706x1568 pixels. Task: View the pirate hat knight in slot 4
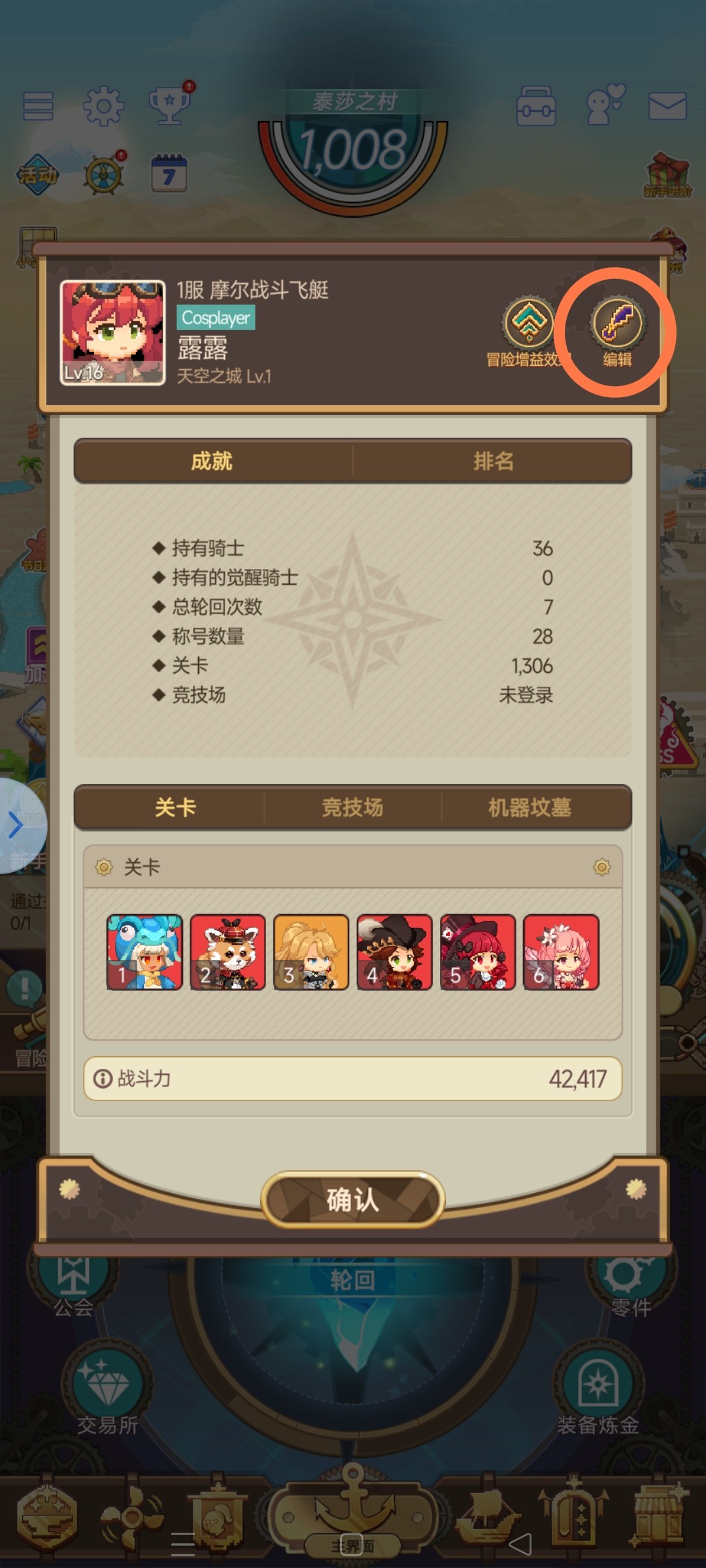coord(394,952)
